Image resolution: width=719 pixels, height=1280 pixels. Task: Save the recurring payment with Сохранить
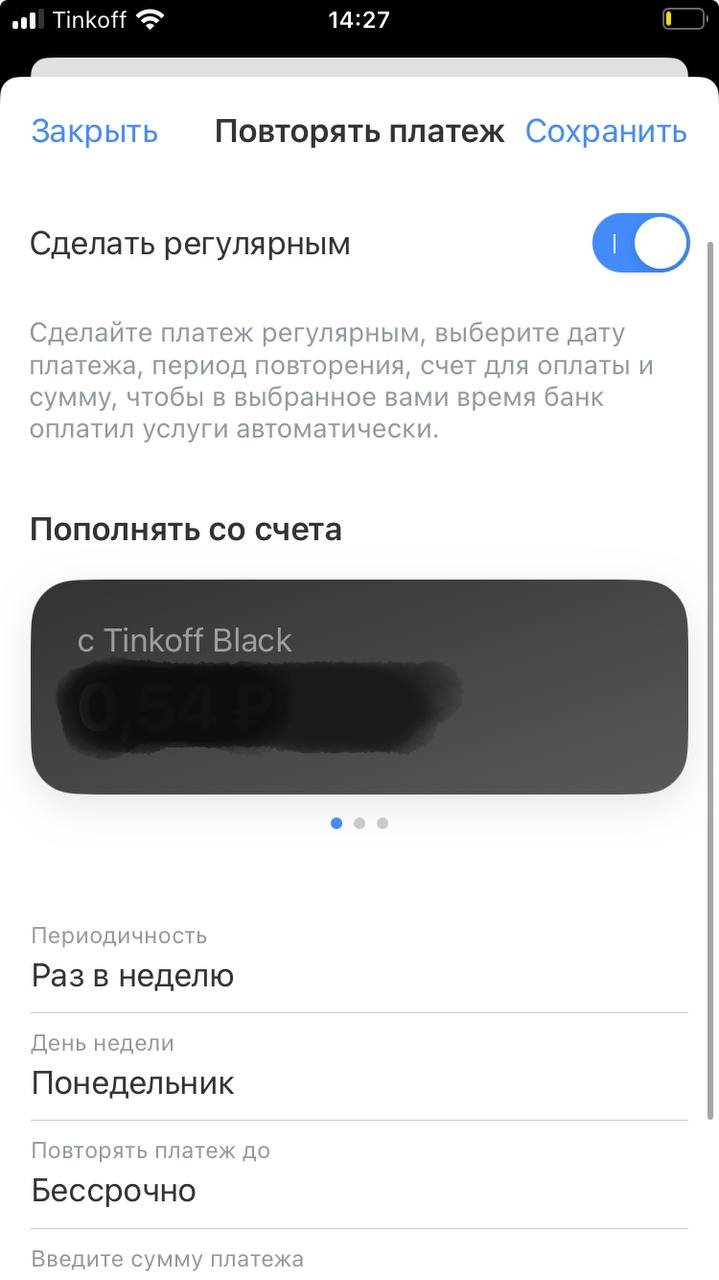pyautogui.click(x=606, y=132)
